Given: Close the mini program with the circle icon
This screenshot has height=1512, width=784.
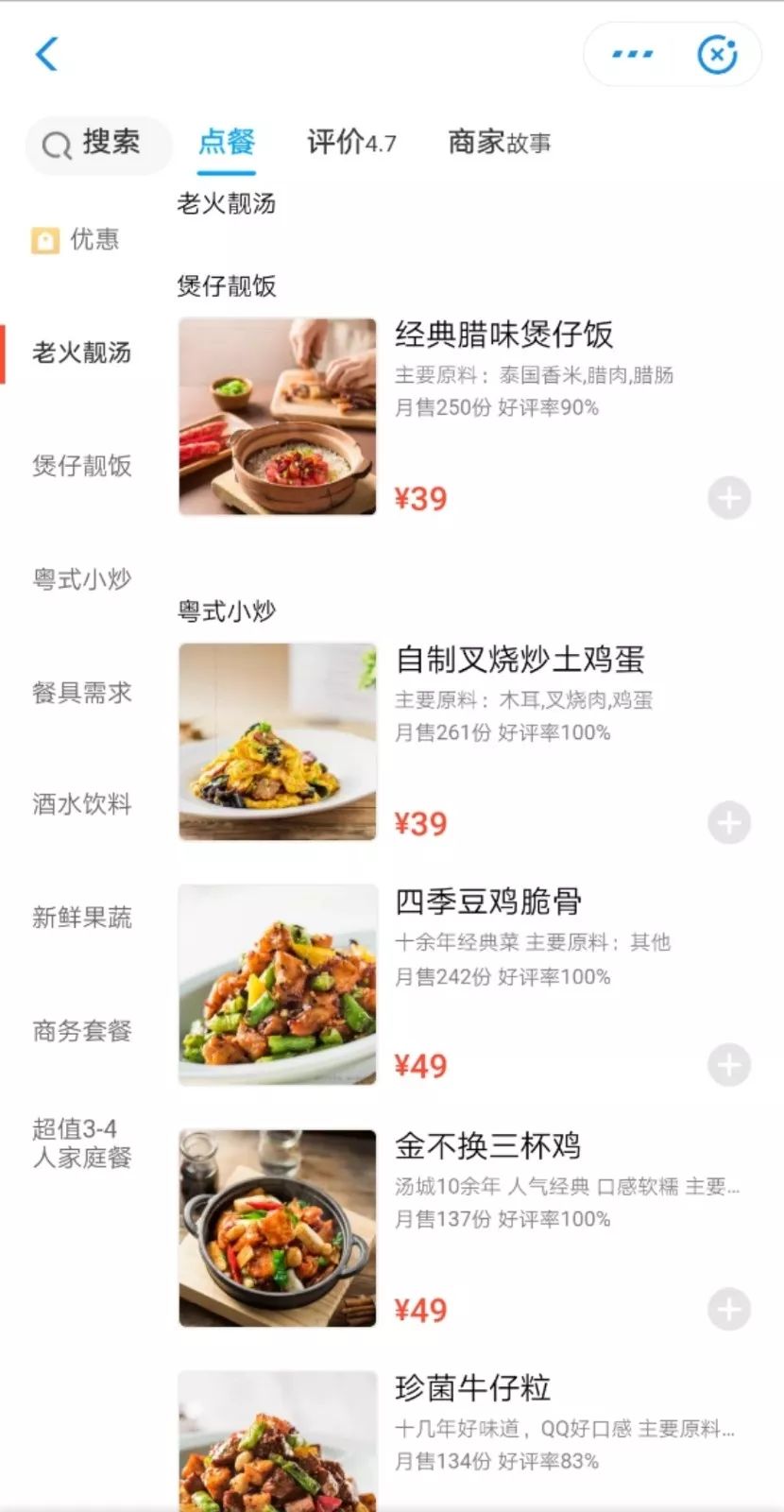Looking at the screenshot, I should 717,54.
